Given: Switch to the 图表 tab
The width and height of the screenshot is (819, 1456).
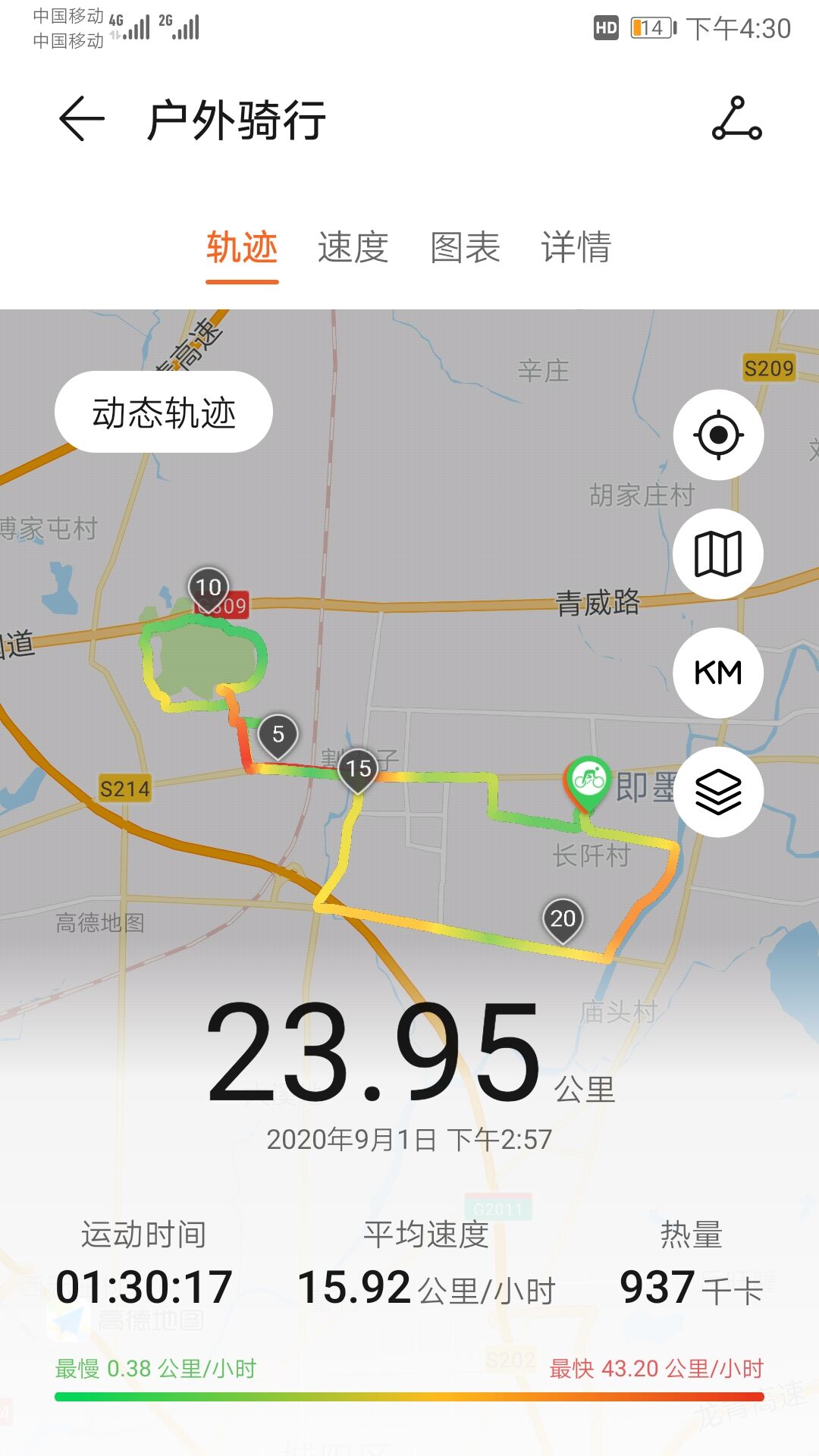Looking at the screenshot, I should click(x=465, y=248).
